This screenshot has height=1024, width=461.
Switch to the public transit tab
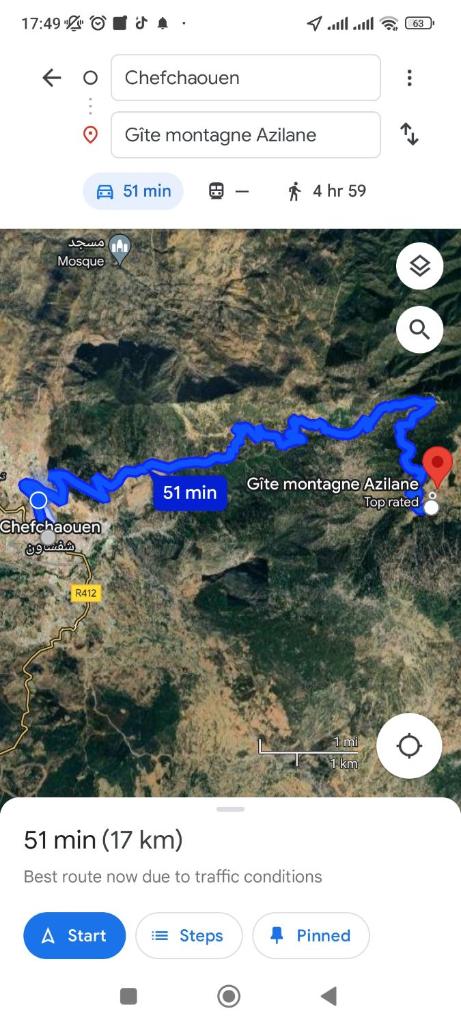click(229, 191)
